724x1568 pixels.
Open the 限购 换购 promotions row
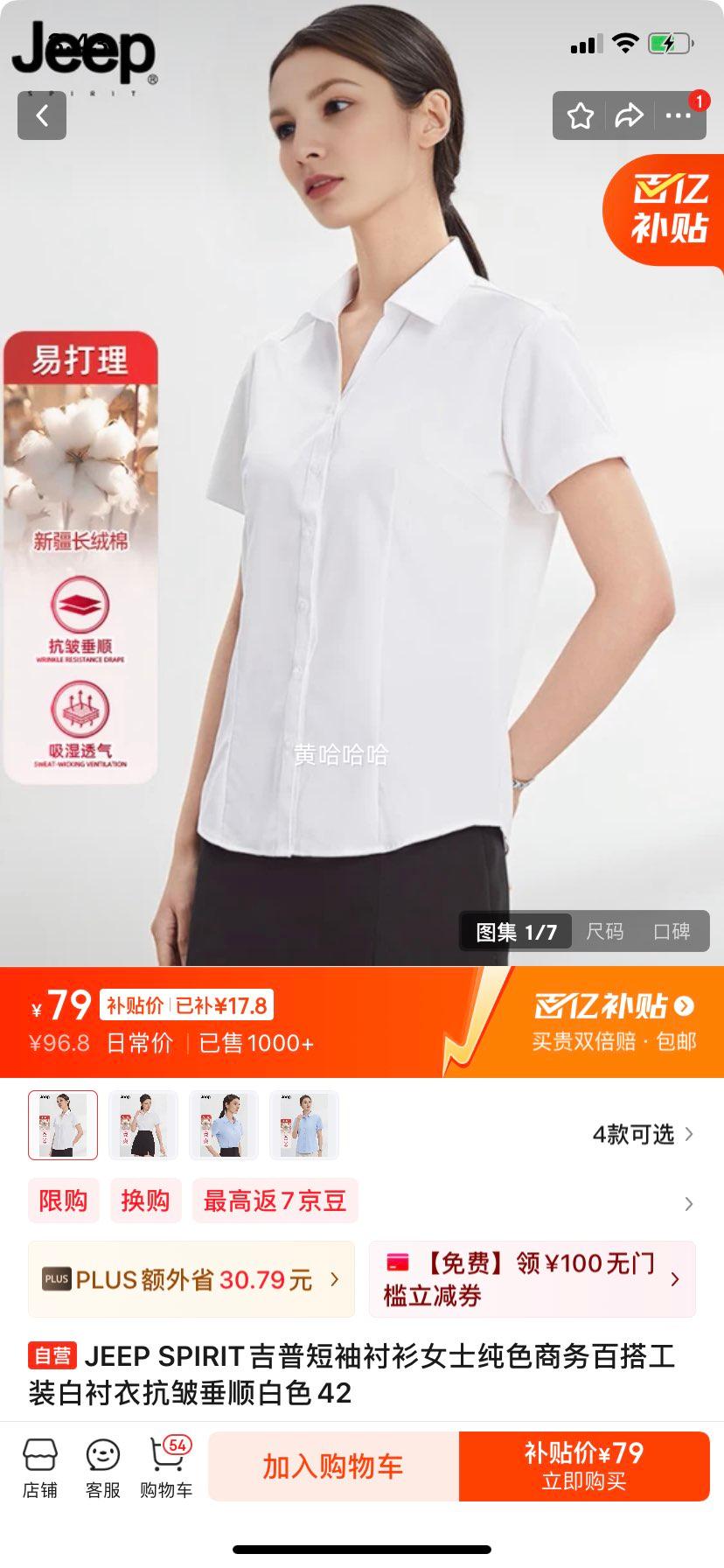pyautogui.click(x=687, y=1203)
